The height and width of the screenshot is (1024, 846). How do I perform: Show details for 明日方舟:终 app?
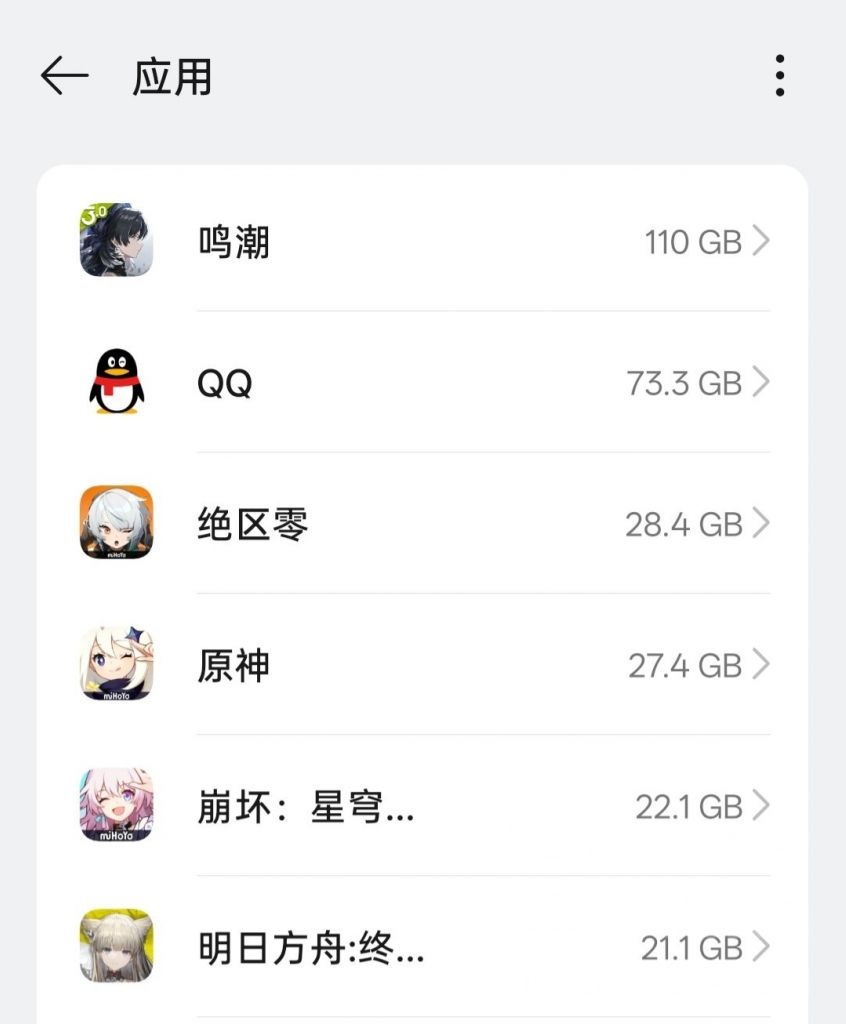pyautogui.click(x=422, y=947)
